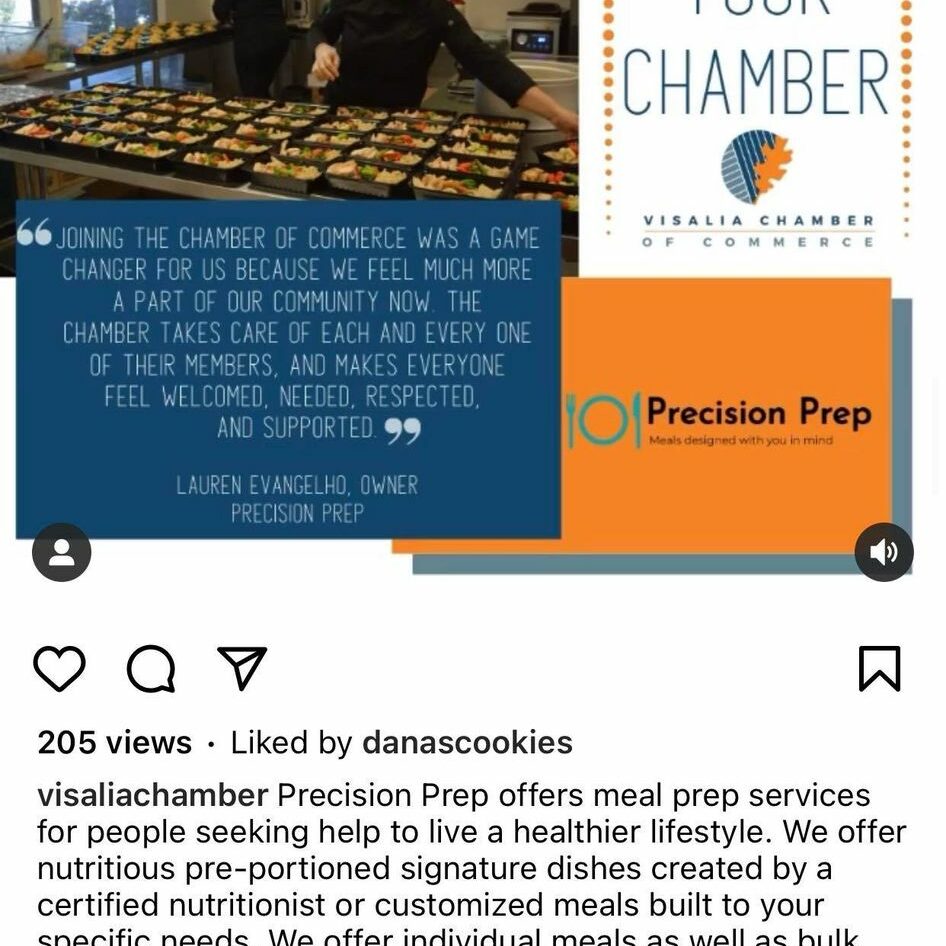Like the visaliachamber post

(60, 669)
